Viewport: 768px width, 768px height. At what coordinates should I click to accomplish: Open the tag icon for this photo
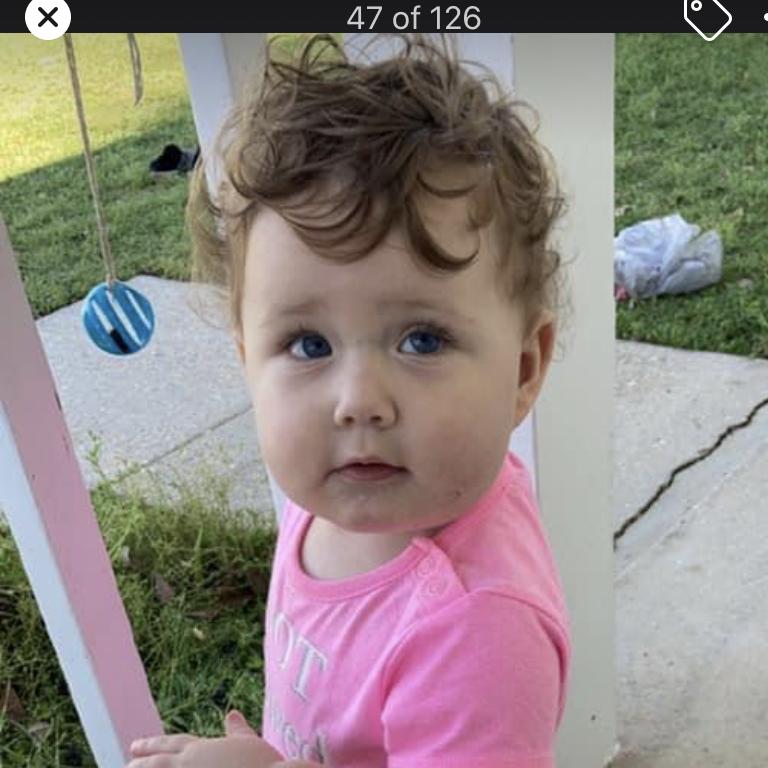(706, 17)
